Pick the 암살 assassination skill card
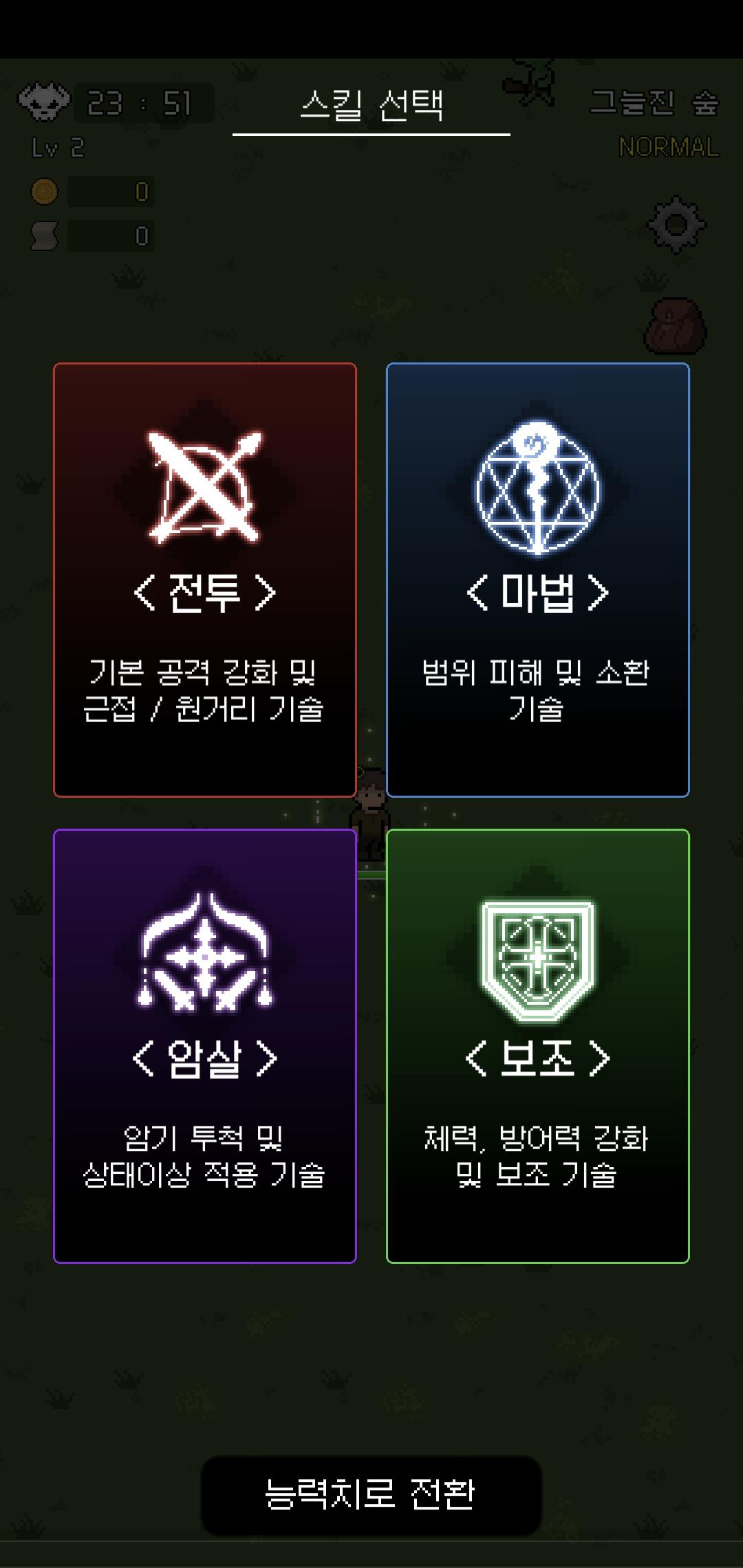This screenshot has height=1568, width=743. click(205, 1046)
